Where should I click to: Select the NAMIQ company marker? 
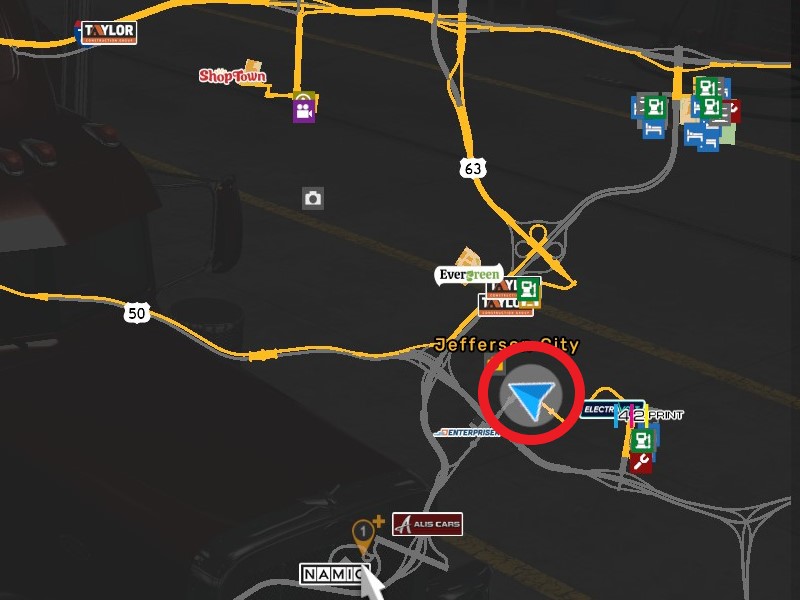coord(335,574)
